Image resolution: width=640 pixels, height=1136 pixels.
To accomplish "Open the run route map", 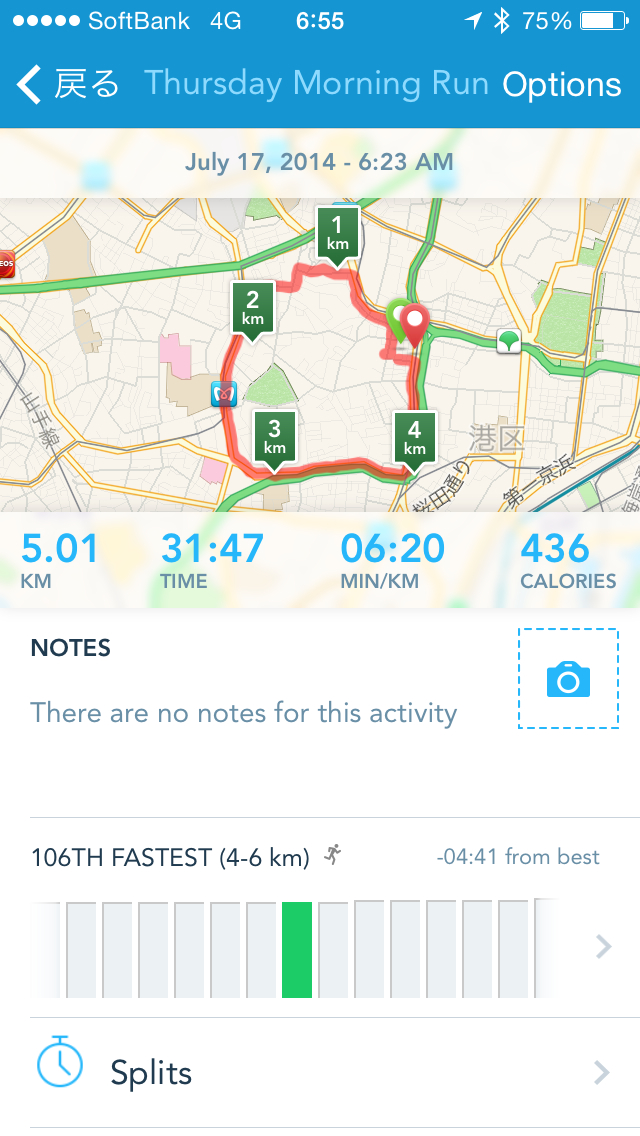I will [x=320, y=355].
